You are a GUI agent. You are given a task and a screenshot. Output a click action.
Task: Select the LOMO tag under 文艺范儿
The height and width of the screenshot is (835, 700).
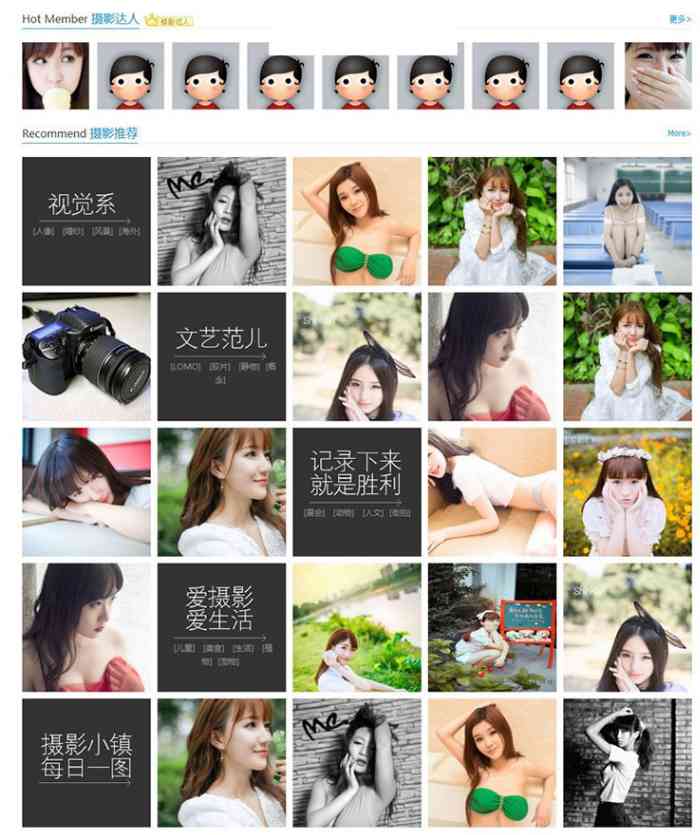pyautogui.click(x=186, y=366)
